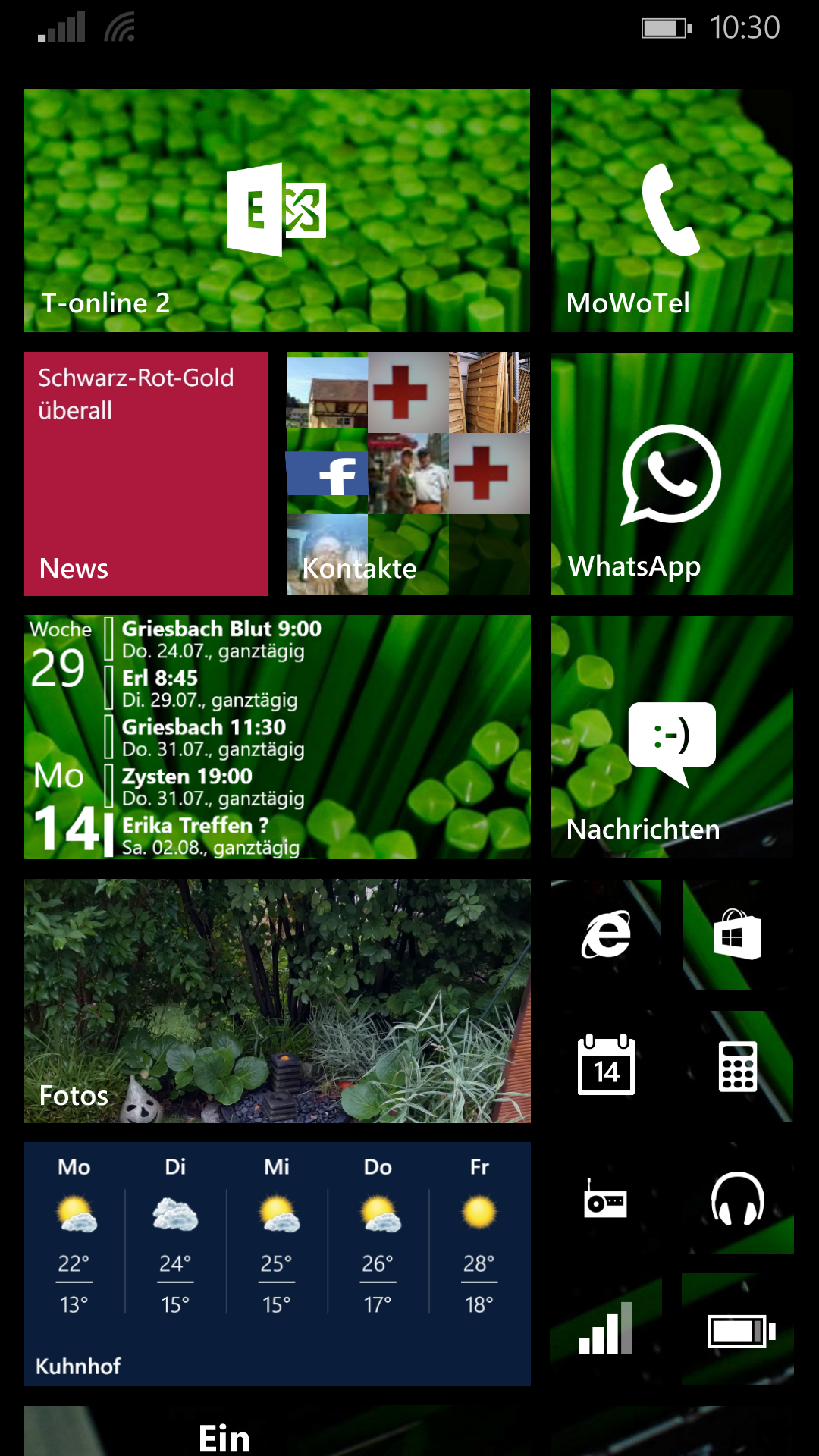819x1456 pixels.
Task: Open the Windows Store tile
Action: point(737,934)
